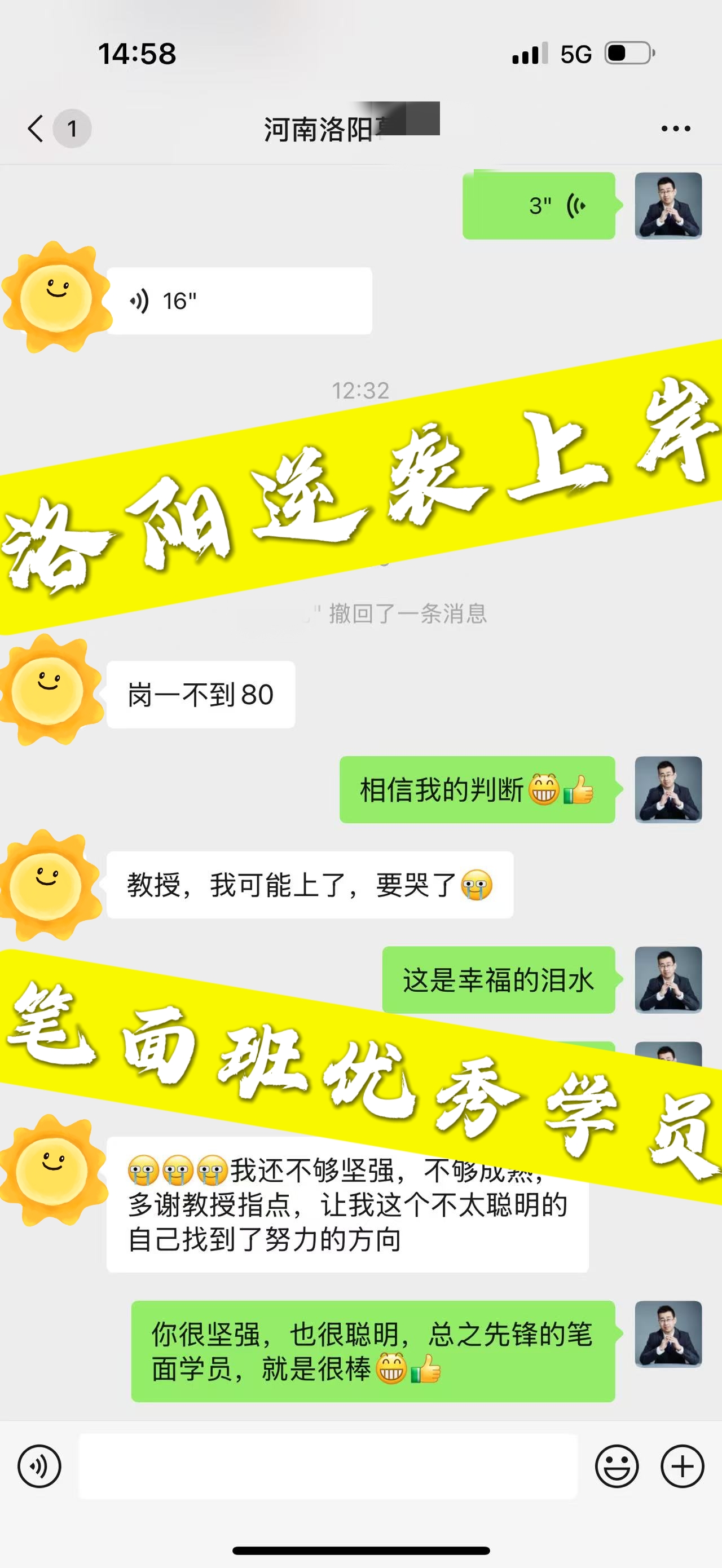Focus the message text field

[328, 1466]
